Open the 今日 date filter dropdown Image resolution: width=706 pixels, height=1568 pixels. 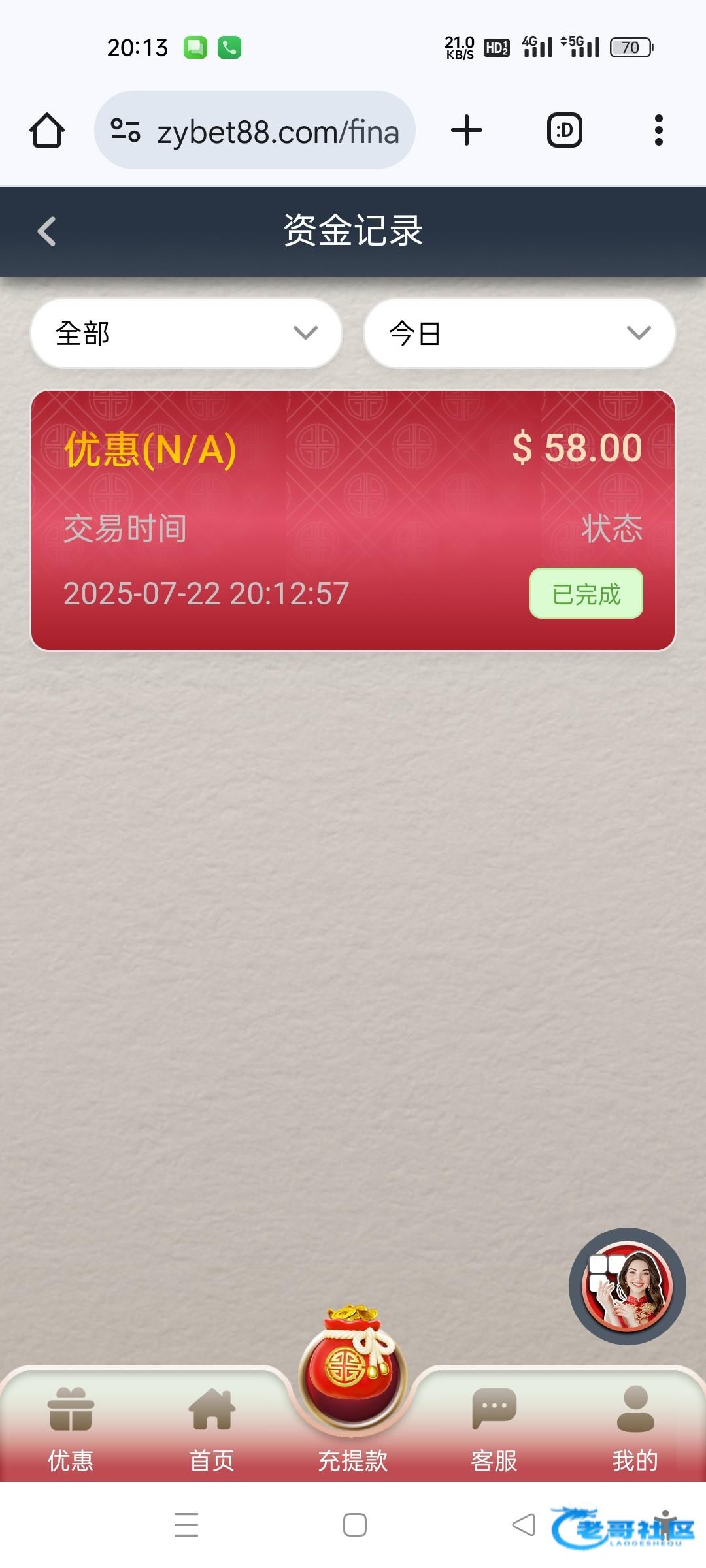tap(519, 333)
